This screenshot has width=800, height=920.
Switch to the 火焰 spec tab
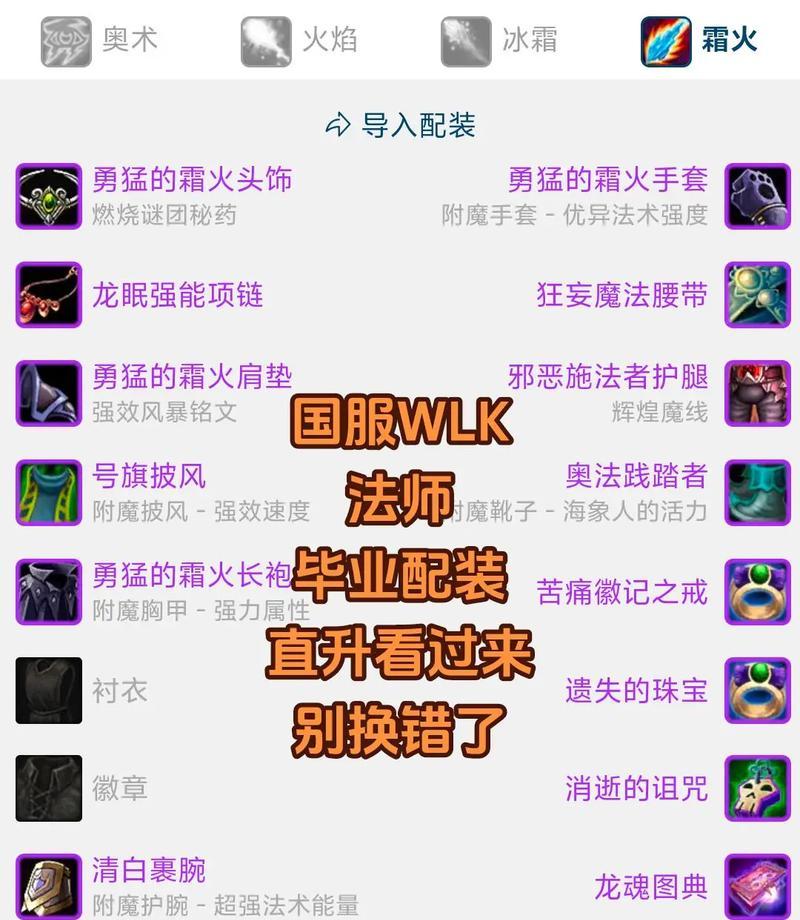click(x=300, y=41)
